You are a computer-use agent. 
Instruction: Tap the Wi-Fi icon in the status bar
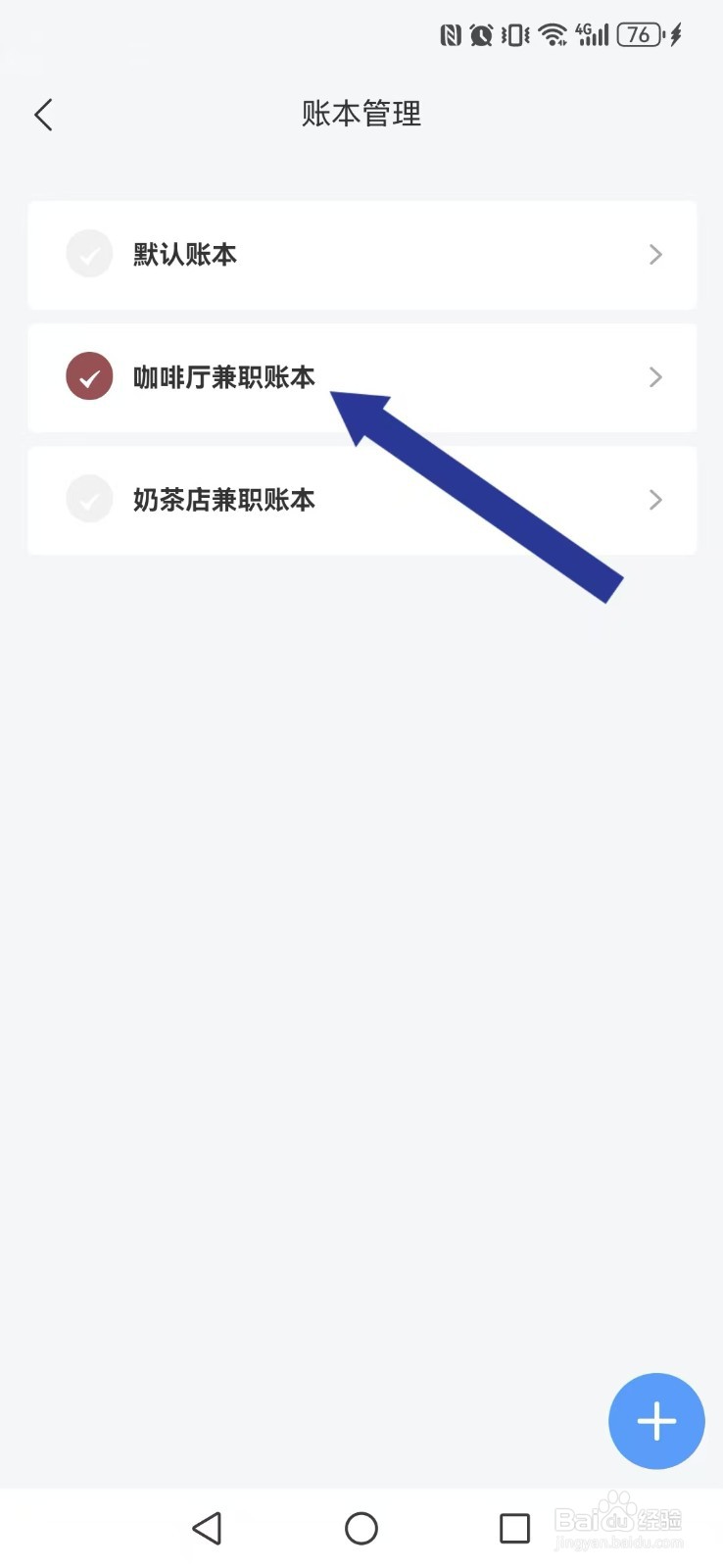point(552,34)
